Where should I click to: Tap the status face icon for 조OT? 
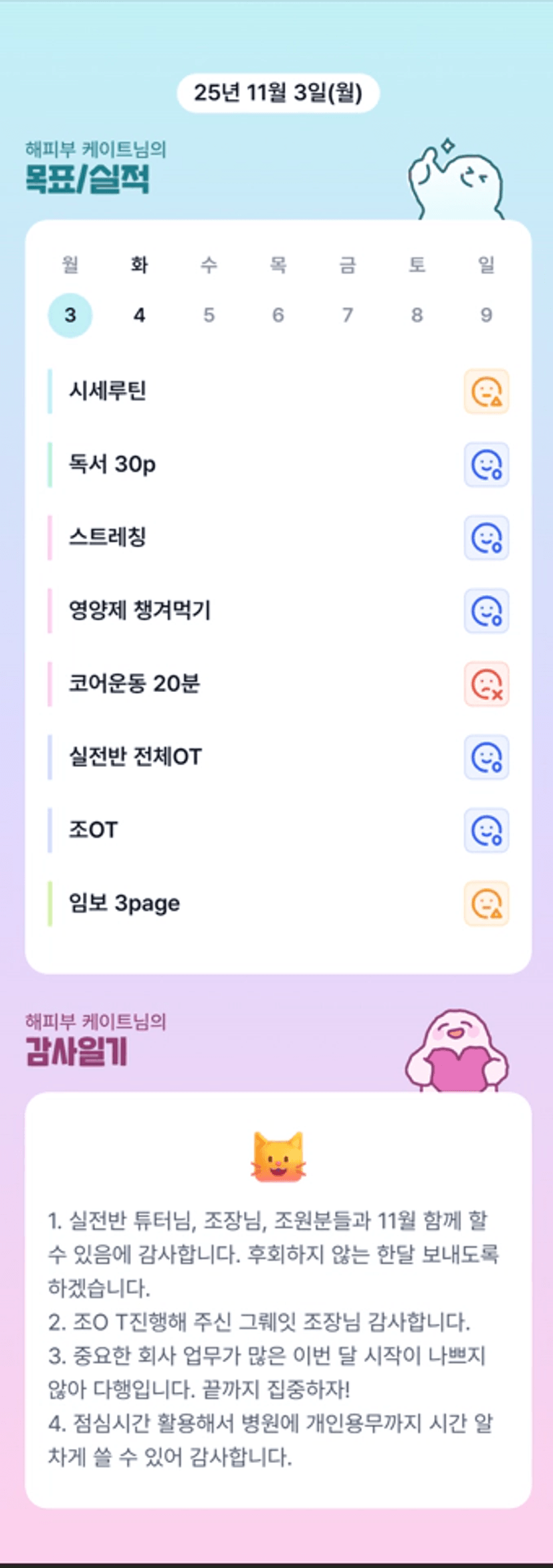[x=486, y=830]
